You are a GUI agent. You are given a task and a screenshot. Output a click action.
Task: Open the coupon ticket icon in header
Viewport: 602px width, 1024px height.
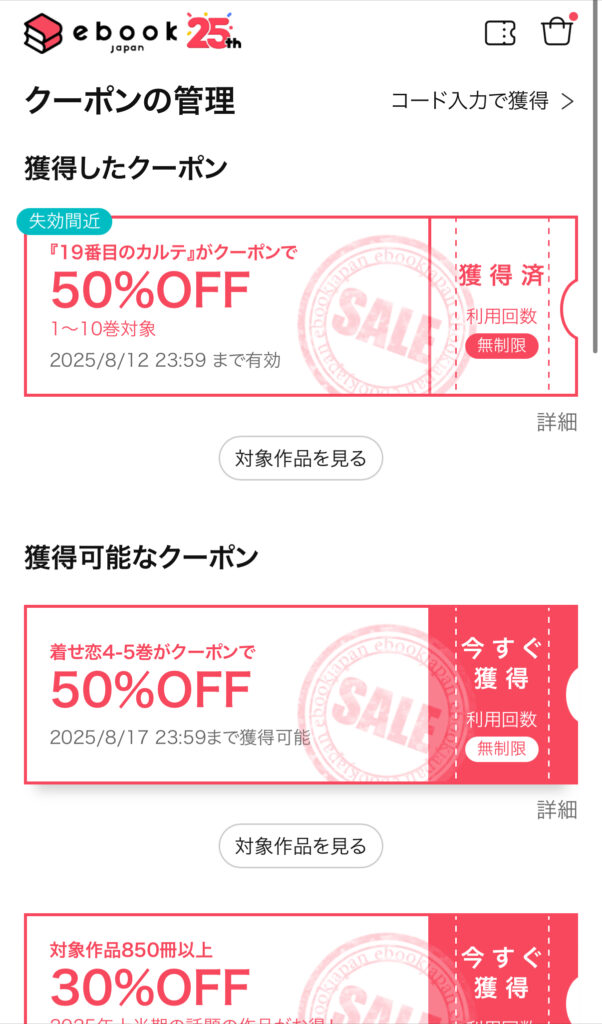click(500, 33)
